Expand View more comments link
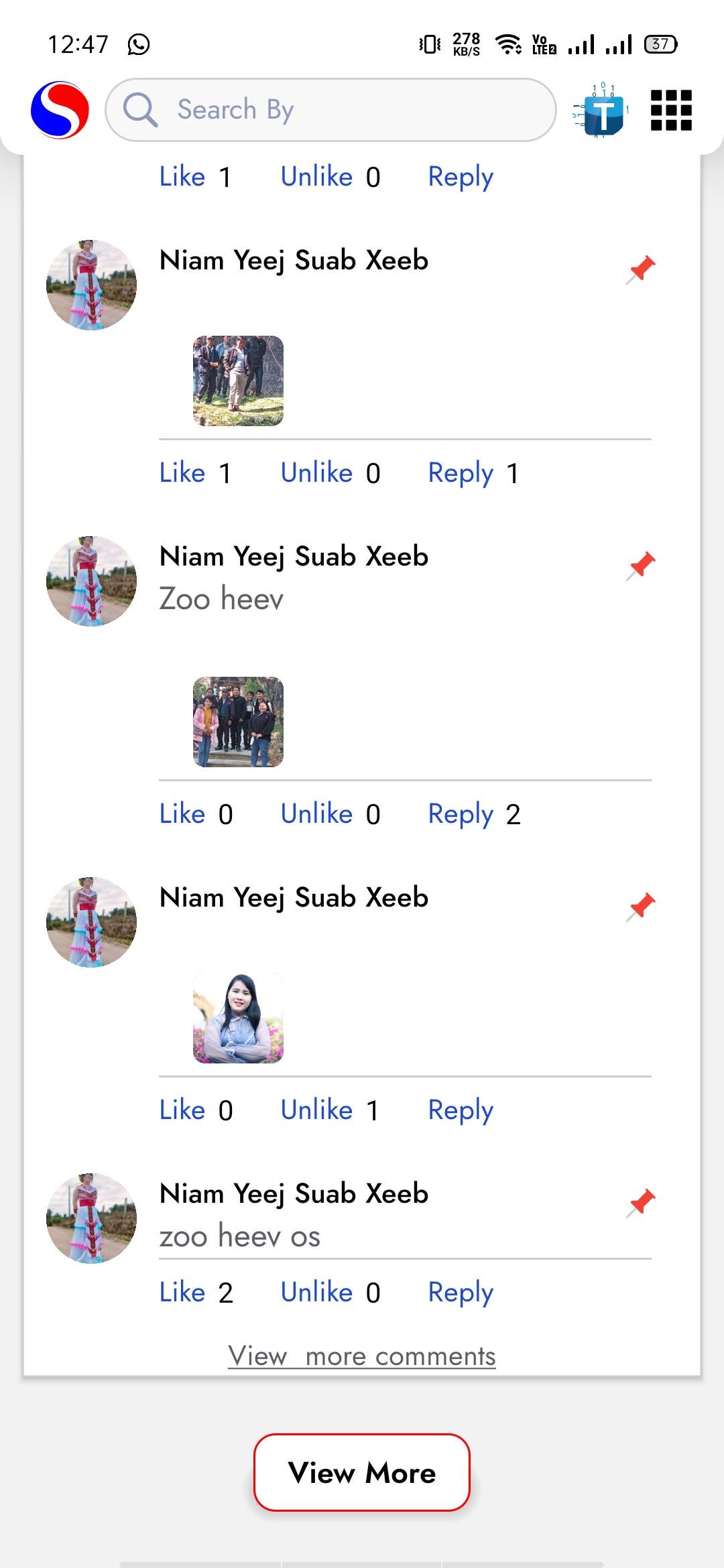724x1568 pixels. [x=362, y=1356]
